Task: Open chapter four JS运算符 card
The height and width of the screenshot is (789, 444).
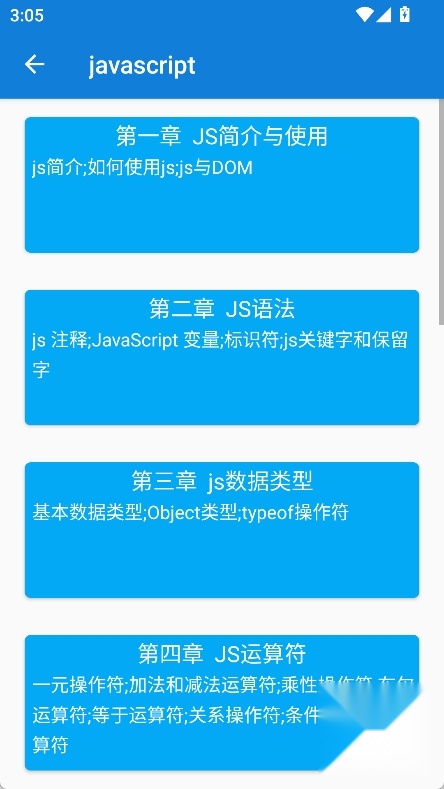Action: point(222,702)
